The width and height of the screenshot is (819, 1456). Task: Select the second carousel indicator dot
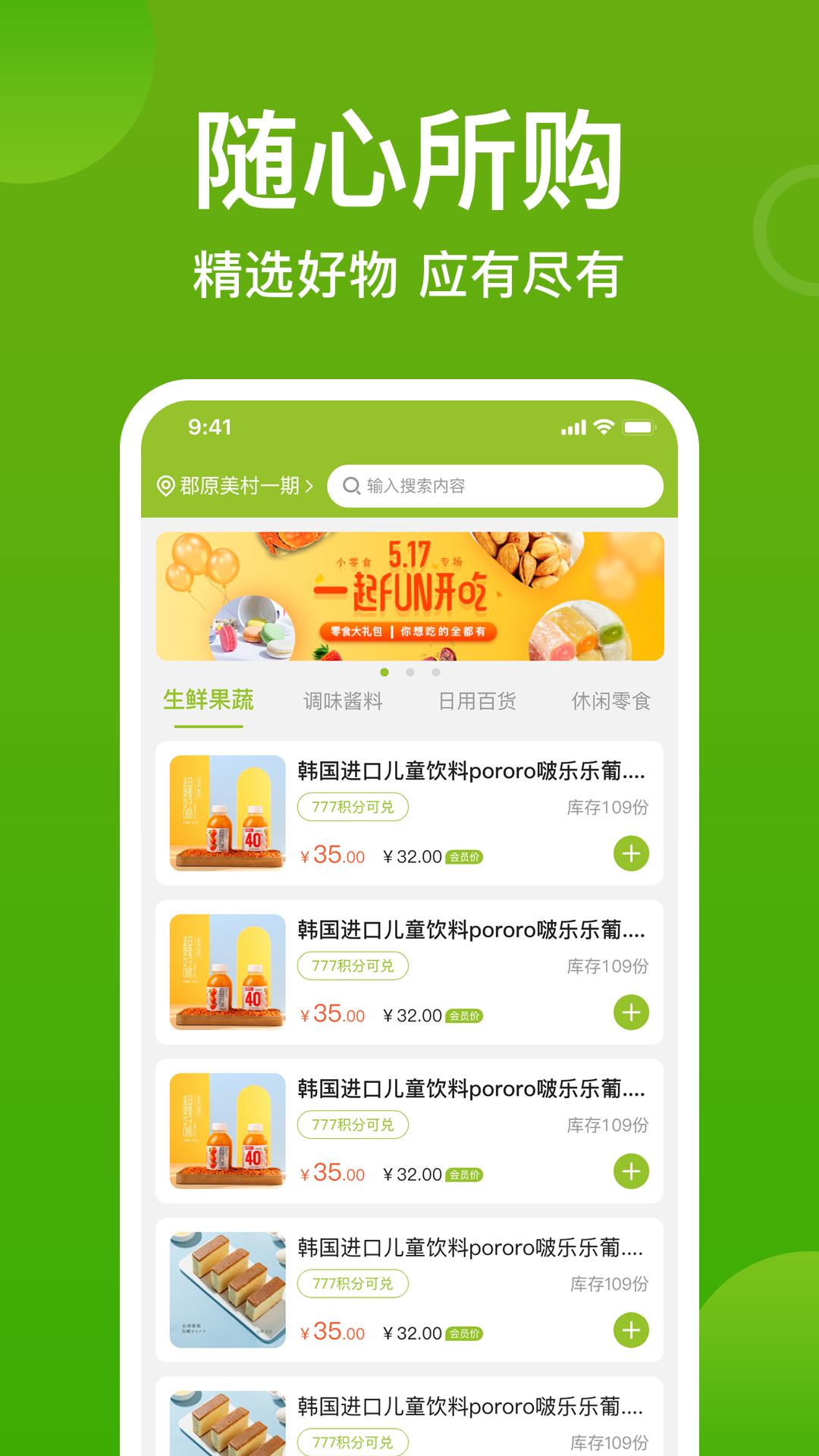tap(409, 671)
